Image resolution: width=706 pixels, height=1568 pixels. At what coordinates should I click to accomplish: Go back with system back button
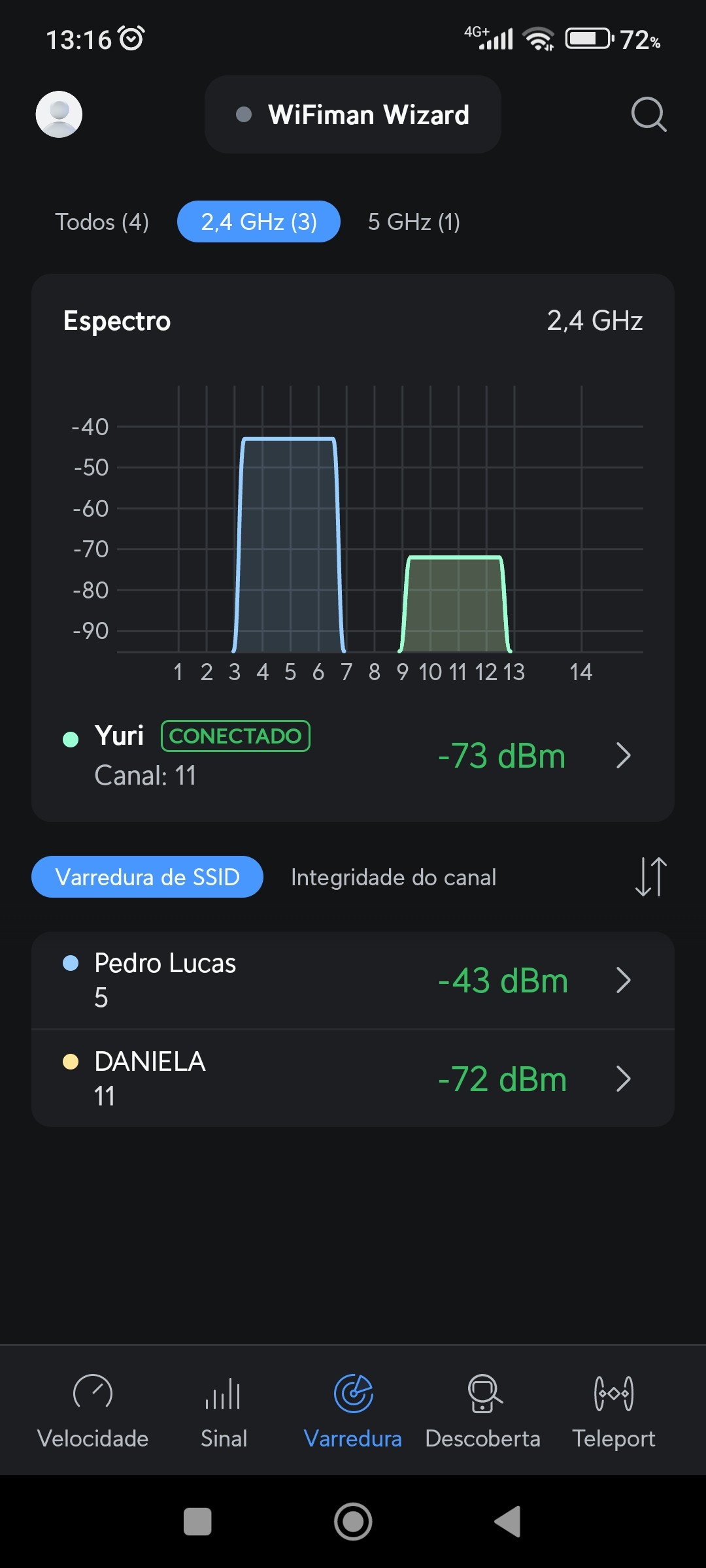pos(508,1522)
